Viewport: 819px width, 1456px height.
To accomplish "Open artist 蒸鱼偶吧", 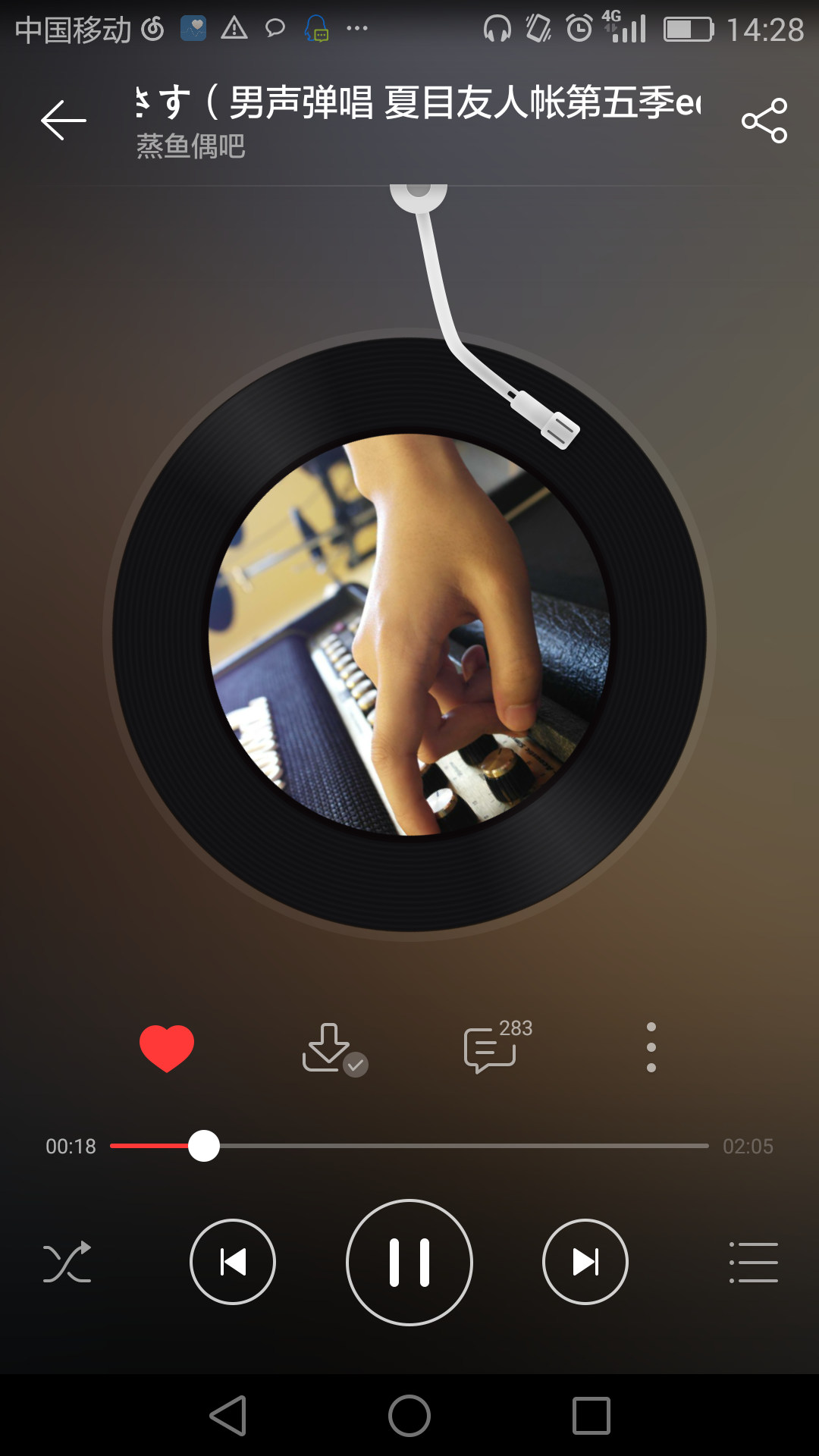I will 191,146.
